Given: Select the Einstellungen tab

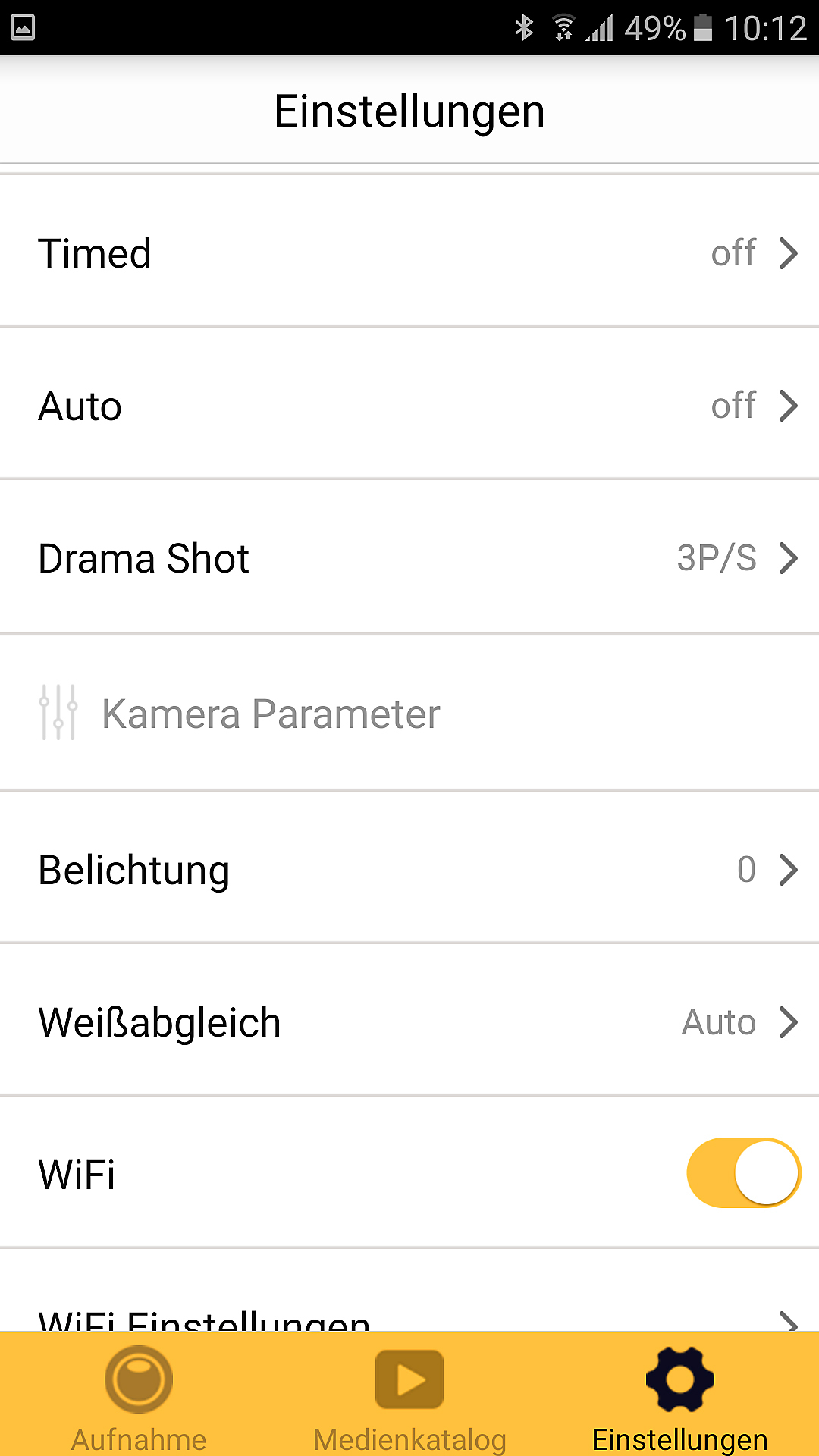Looking at the screenshot, I should click(679, 1397).
